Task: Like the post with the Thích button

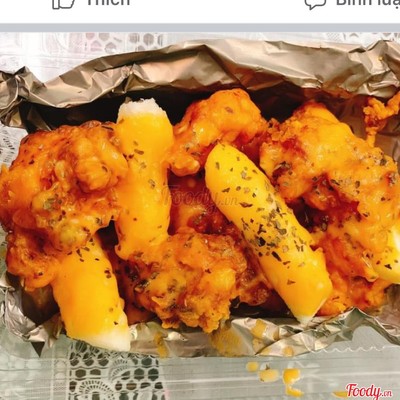Action: click(91, 3)
